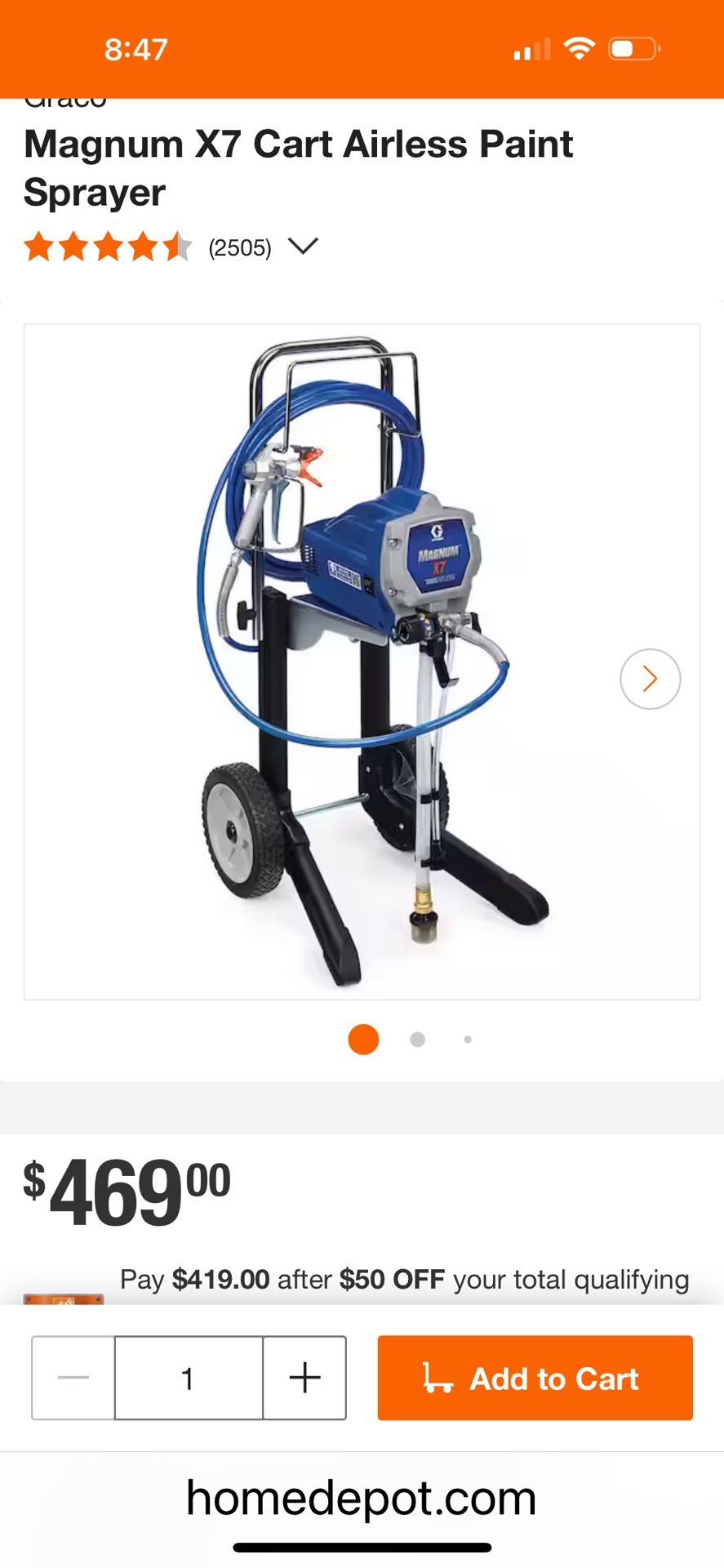Image resolution: width=724 pixels, height=1568 pixels.
Task: Decrease quantity with the minus button
Action: pyautogui.click(x=73, y=1378)
